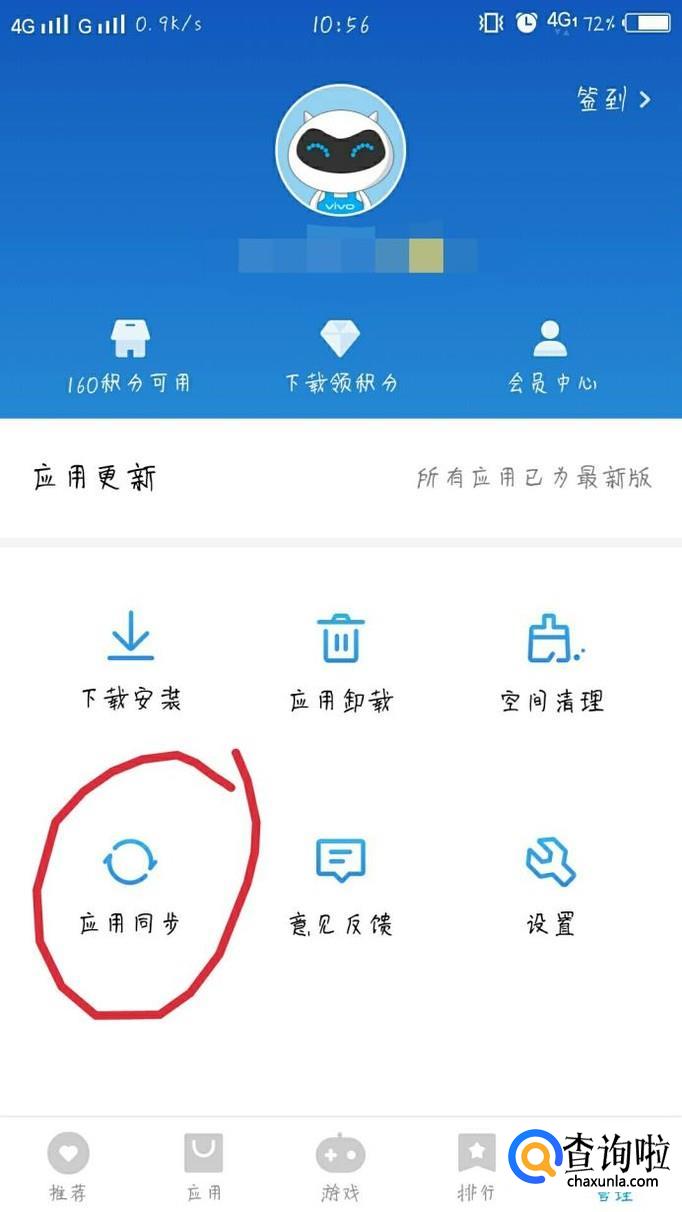Open 下载领积分 to earn points

(340, 357)
